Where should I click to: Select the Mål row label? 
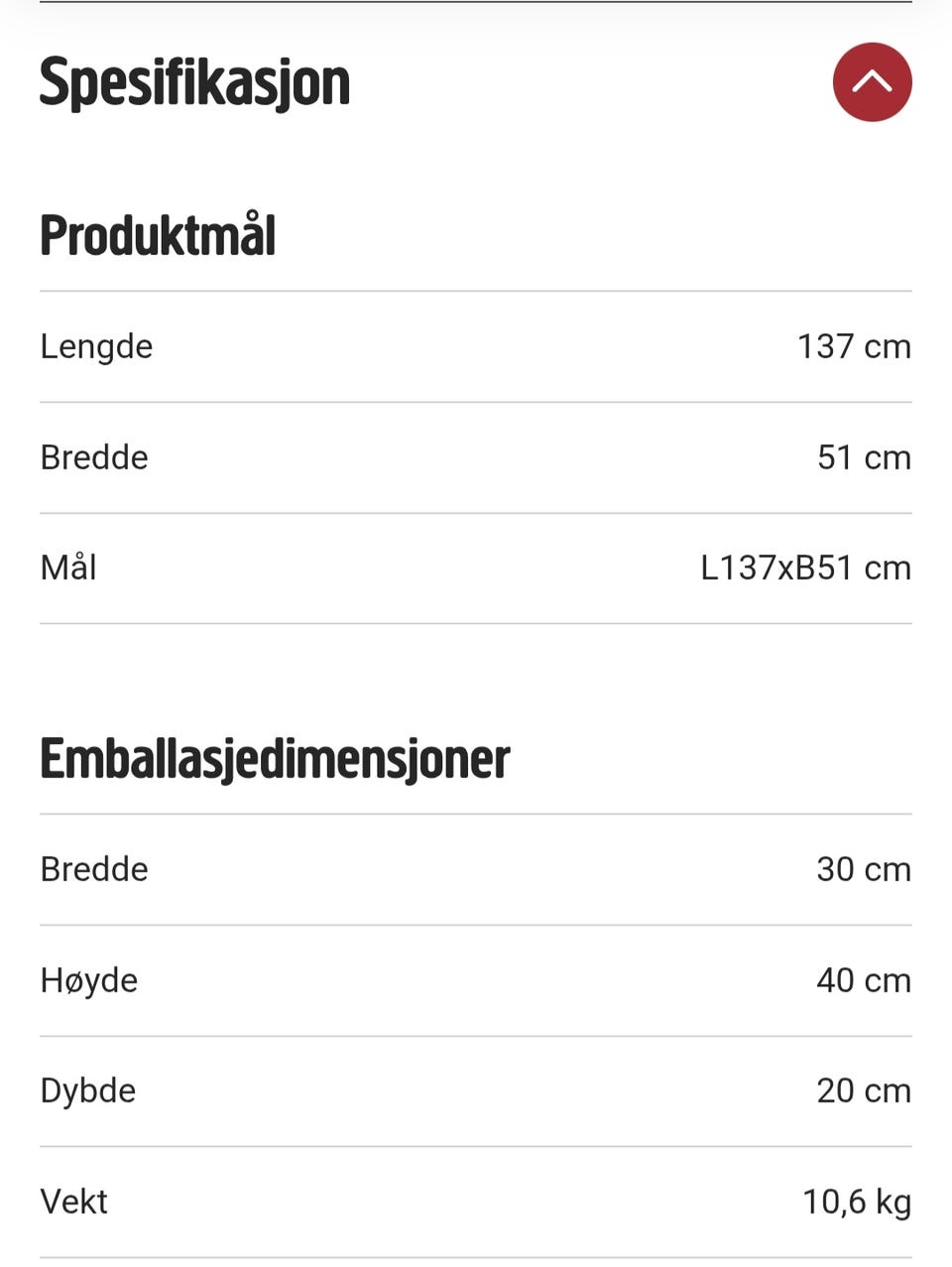(x=66, y=567)
